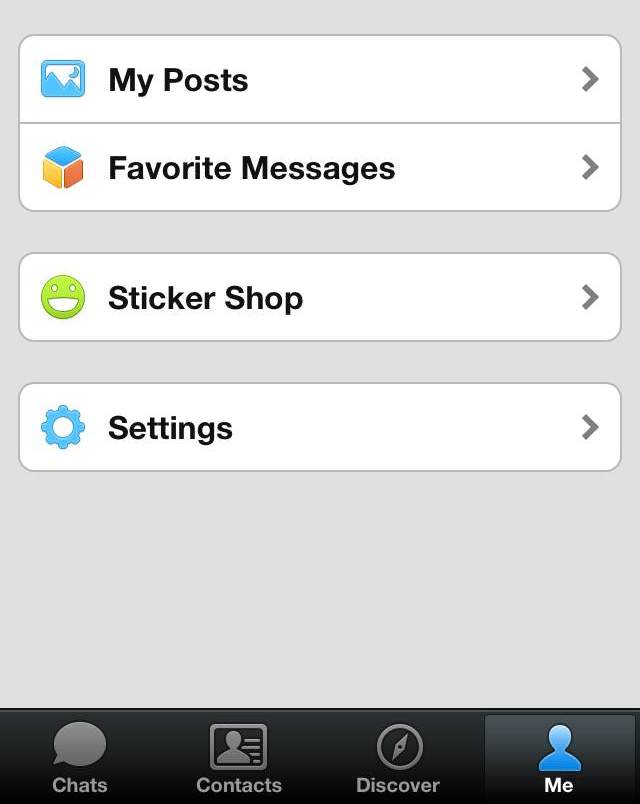Switch to the Contacts tab
Viewport: 640px width, 804px height.
pyautogui.click(x=239, y=758)
